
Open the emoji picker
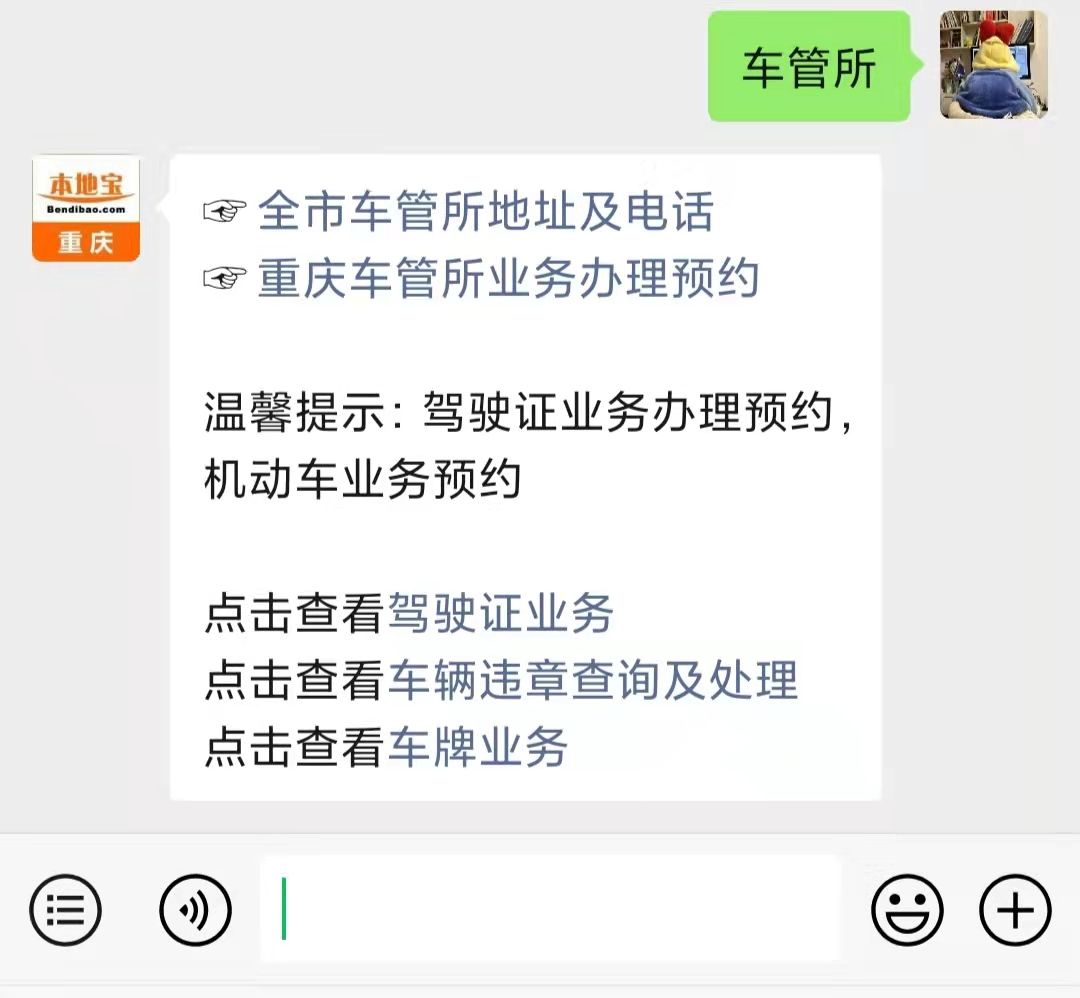(907, 910)
